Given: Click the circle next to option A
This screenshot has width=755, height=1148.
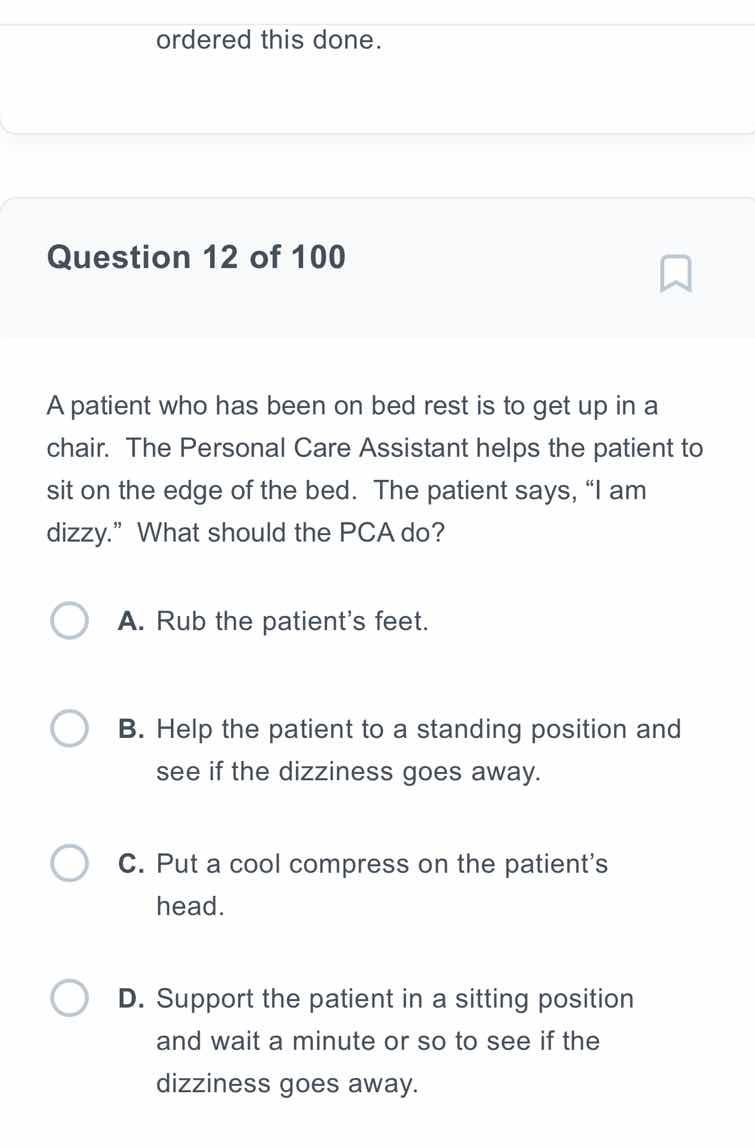Looking at the screenshot, I should click(x=68, y=620).
